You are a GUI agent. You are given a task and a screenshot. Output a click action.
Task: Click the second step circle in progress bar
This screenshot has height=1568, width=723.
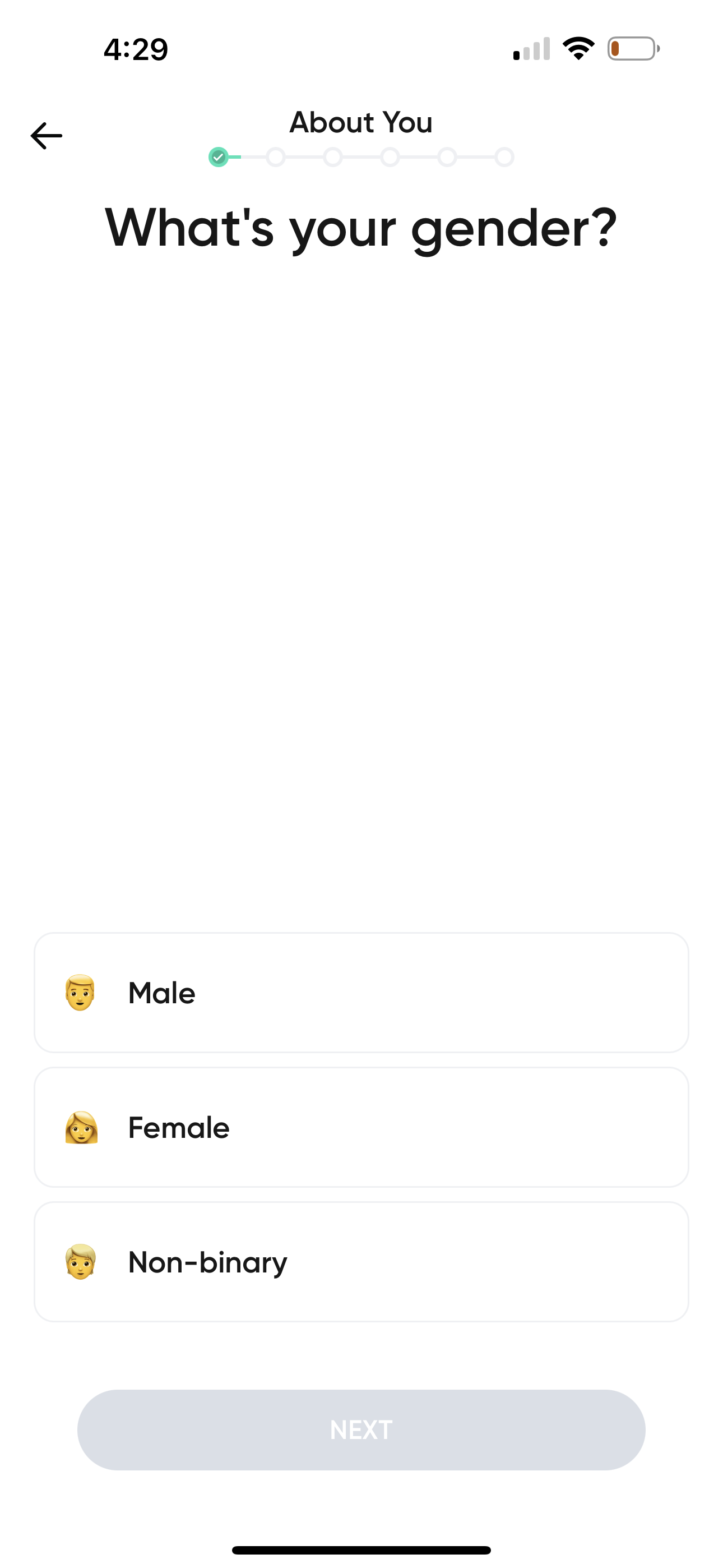276,157
